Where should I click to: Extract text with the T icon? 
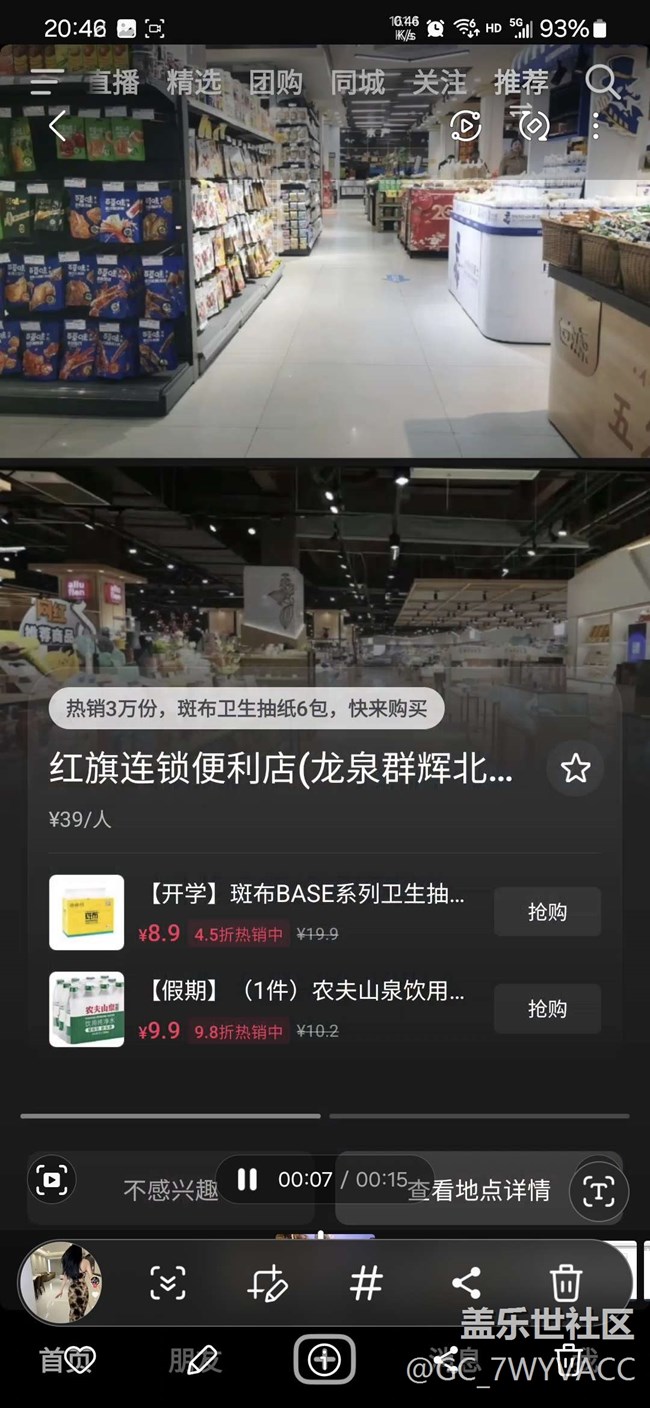point(598,1190)
